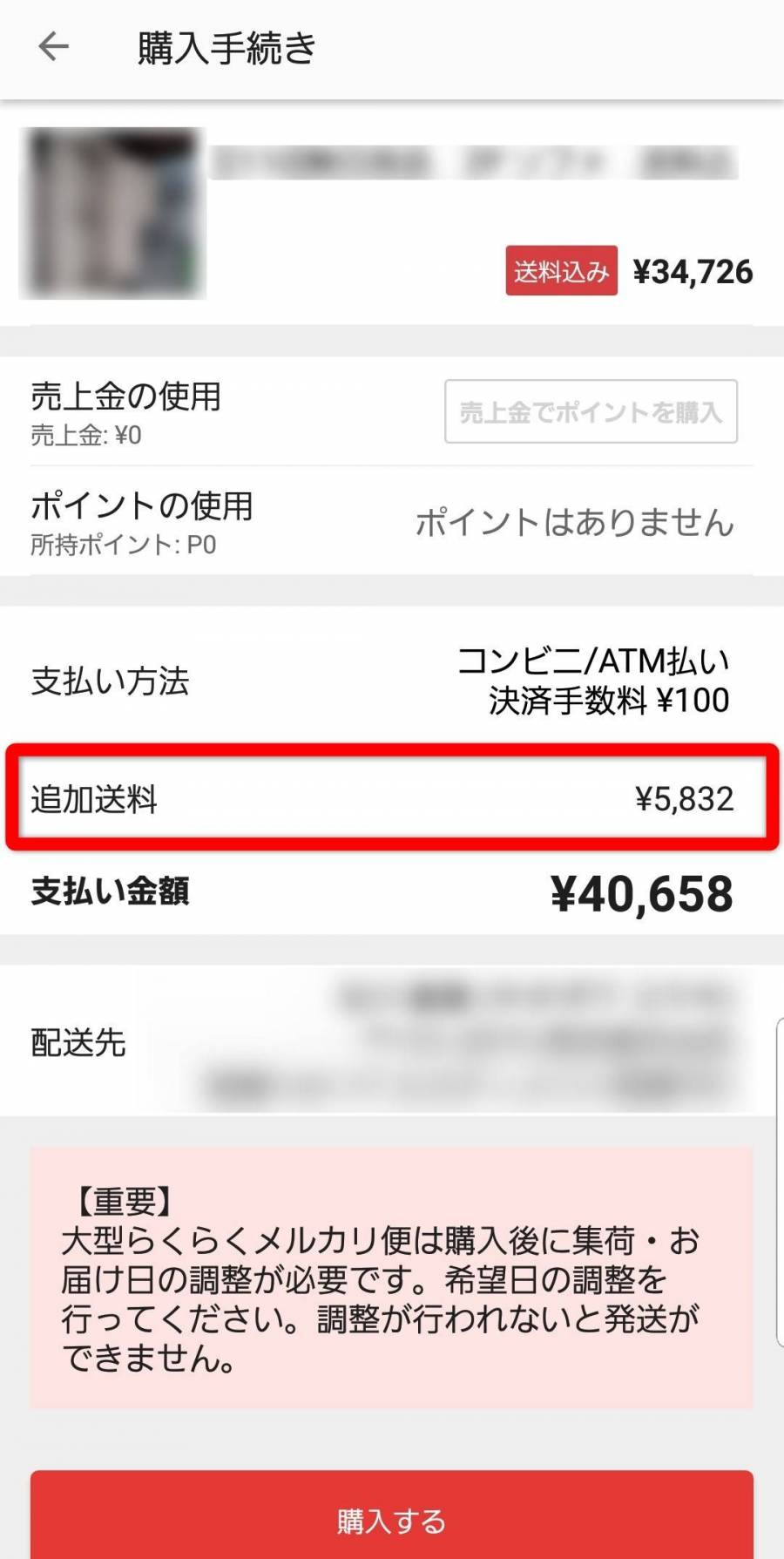Viewport: 784px width, 1559px height.
Task: Go back from the 購入手続き screen
Action: pos(53,46)
